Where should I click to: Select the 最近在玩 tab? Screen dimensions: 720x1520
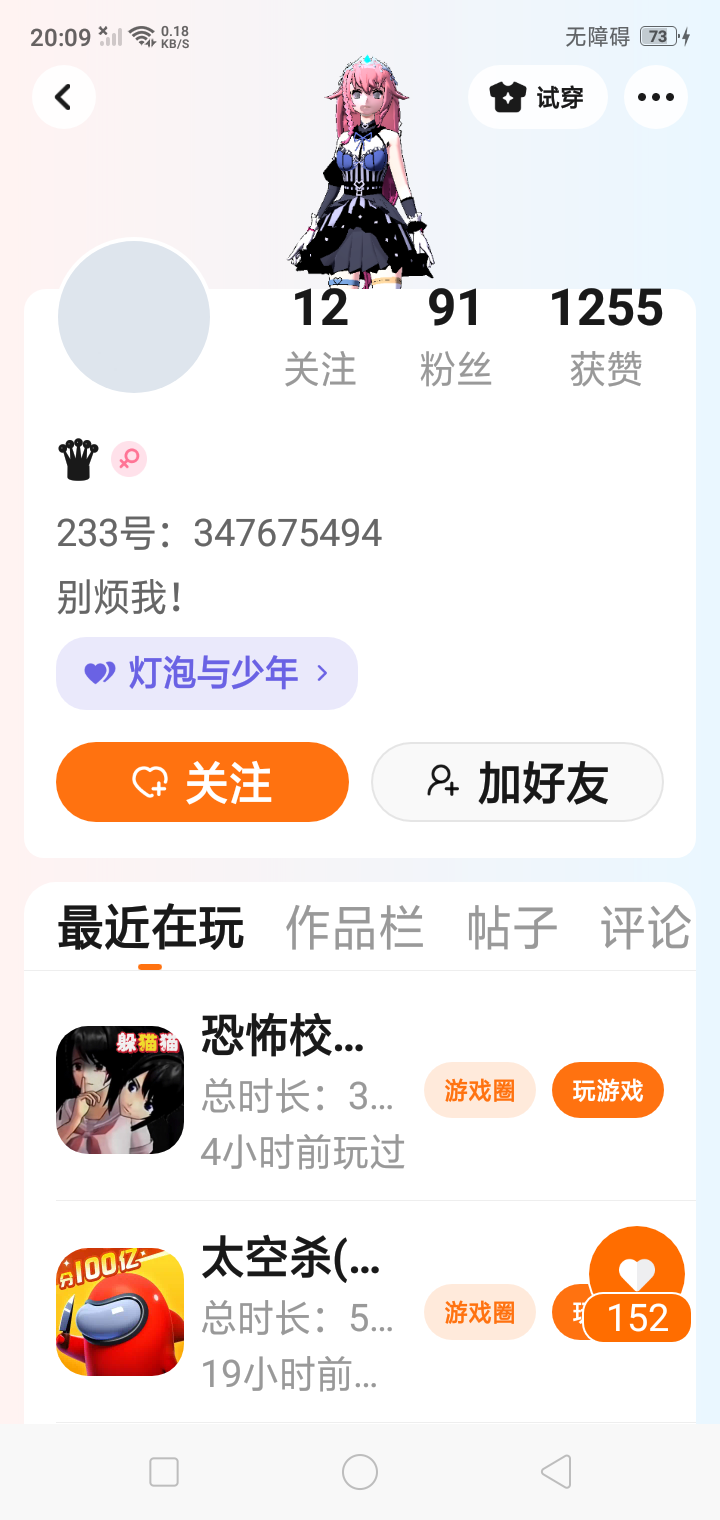point(150,928)
